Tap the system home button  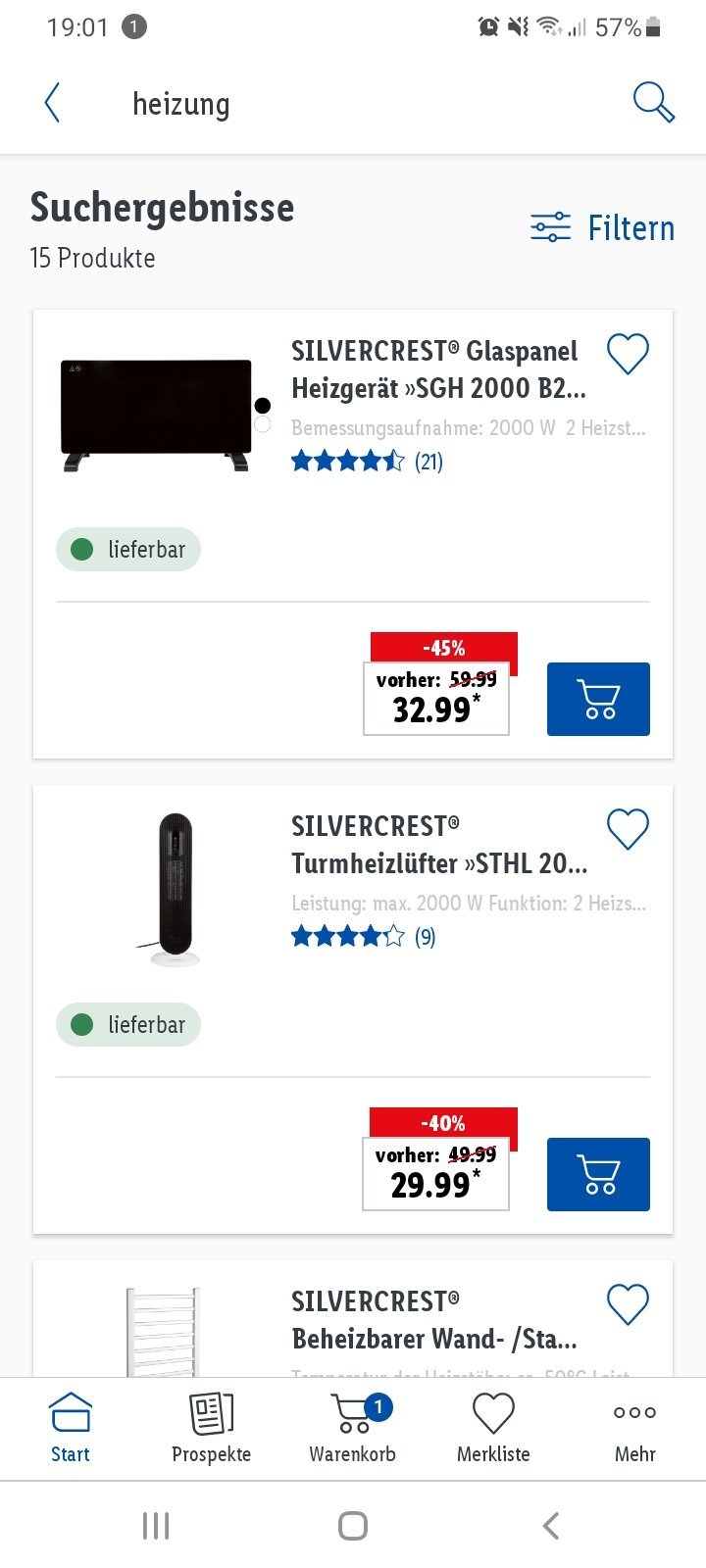click(x=353, y=1526)
